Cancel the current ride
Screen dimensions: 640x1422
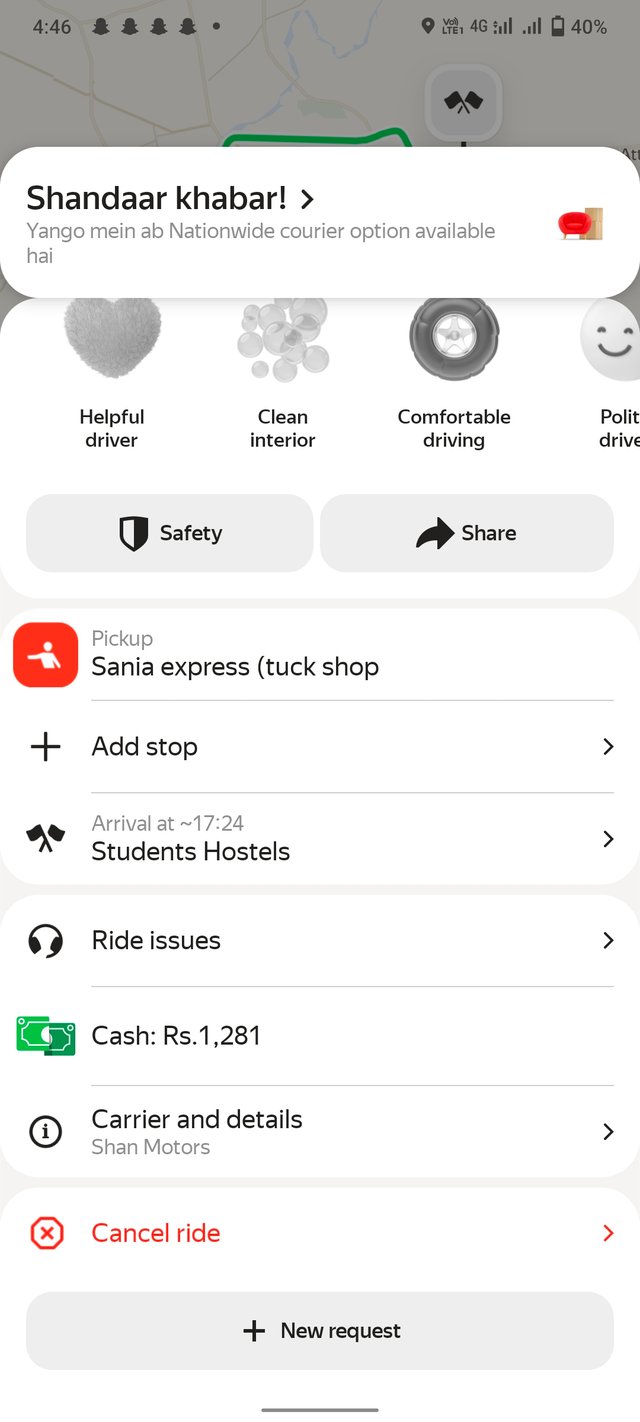click(320, 1233)
